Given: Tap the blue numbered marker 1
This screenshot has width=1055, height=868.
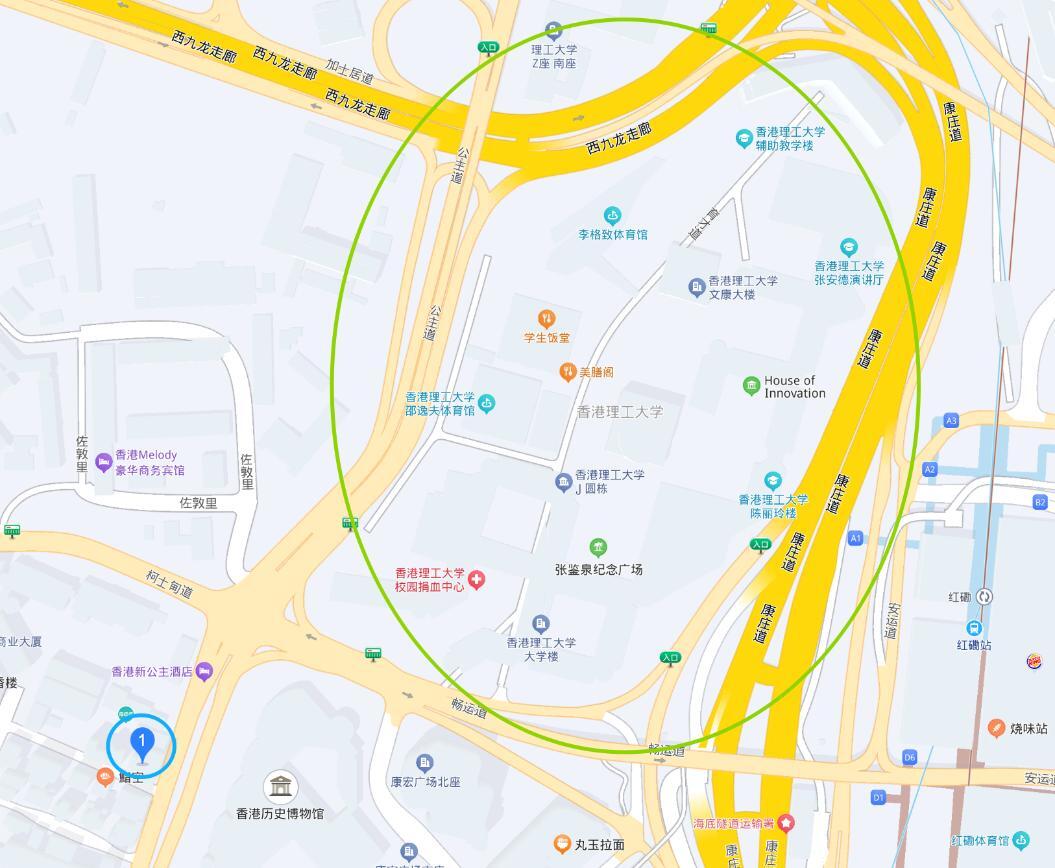Looking at the screenshot, I should [142, 744].
